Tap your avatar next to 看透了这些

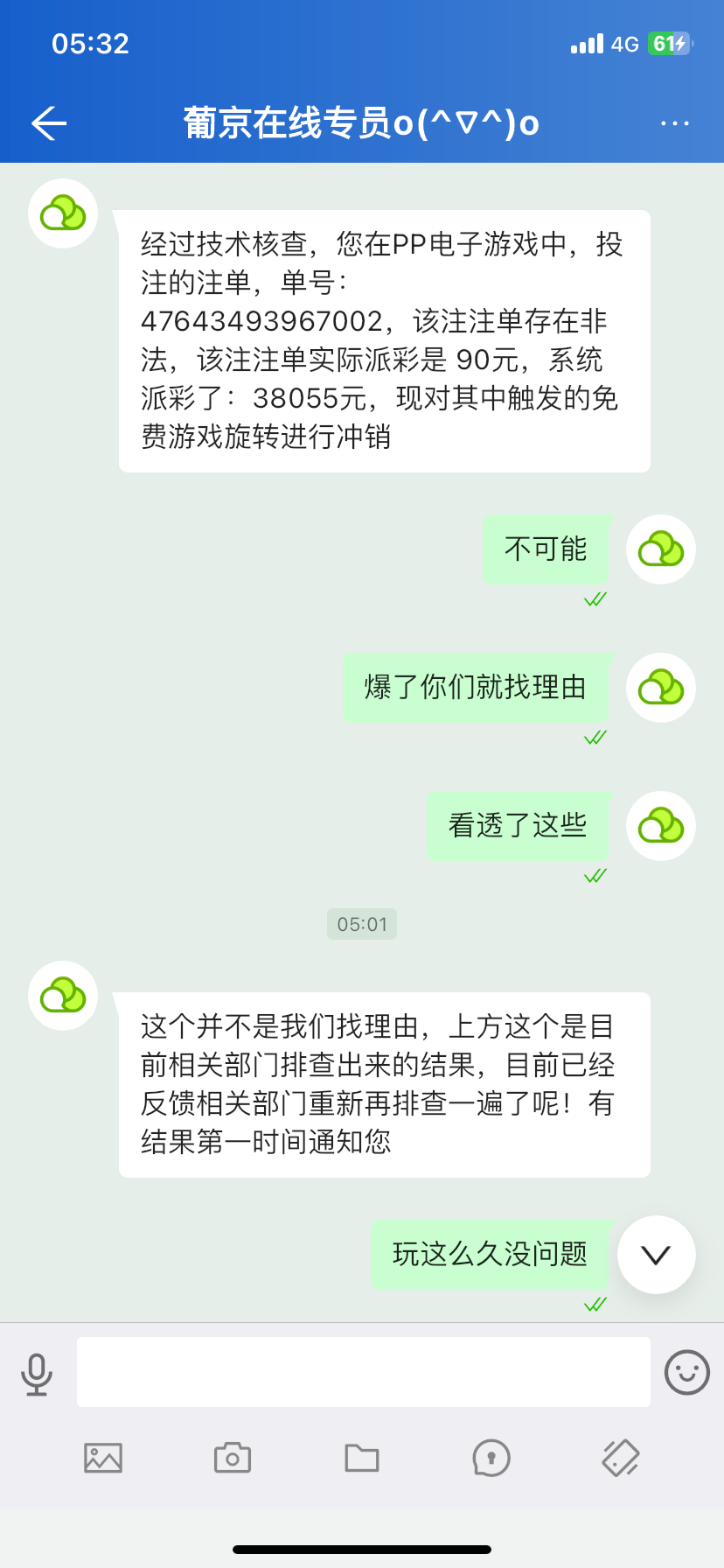660,825
